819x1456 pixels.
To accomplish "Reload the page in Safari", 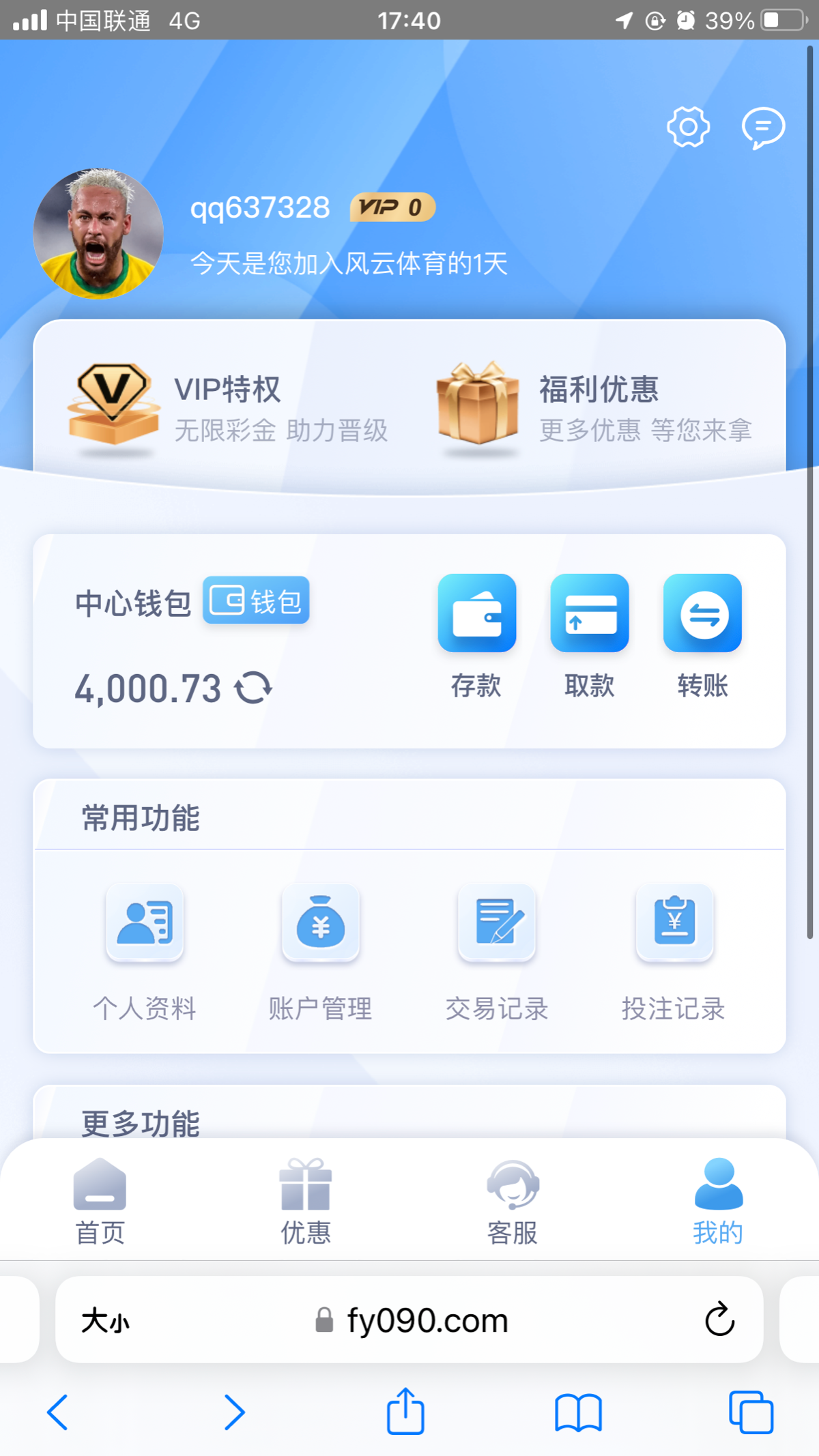I will (719, 1320).
